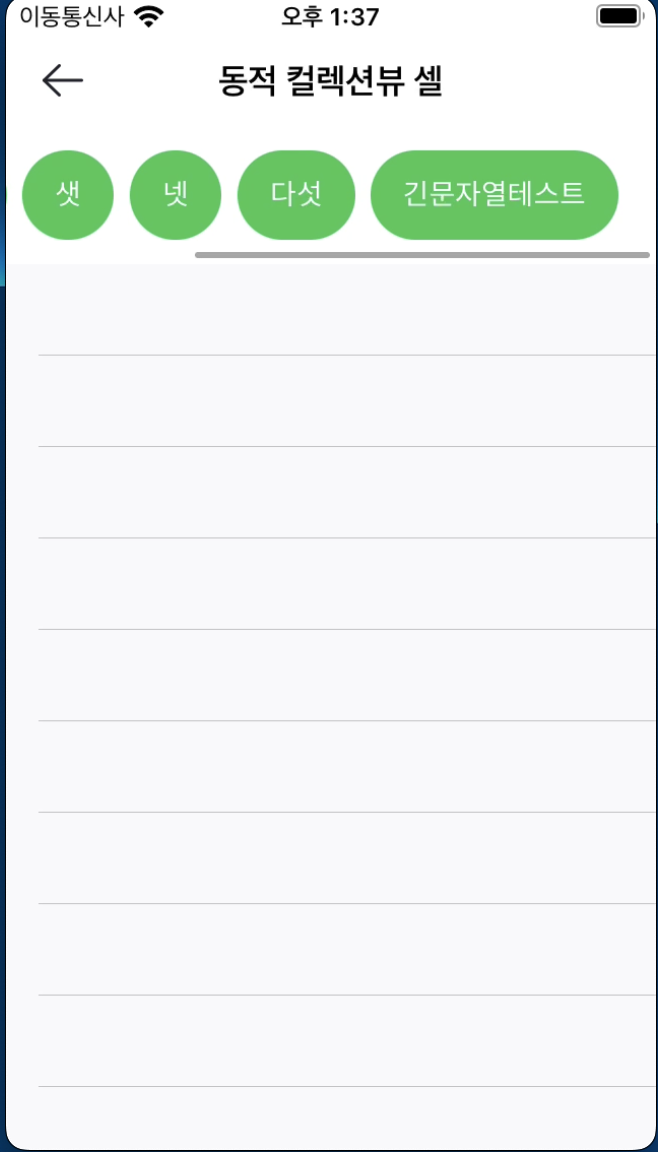Select the 샛 chip
Viewport: 658px width, 1152px height.
68,195
